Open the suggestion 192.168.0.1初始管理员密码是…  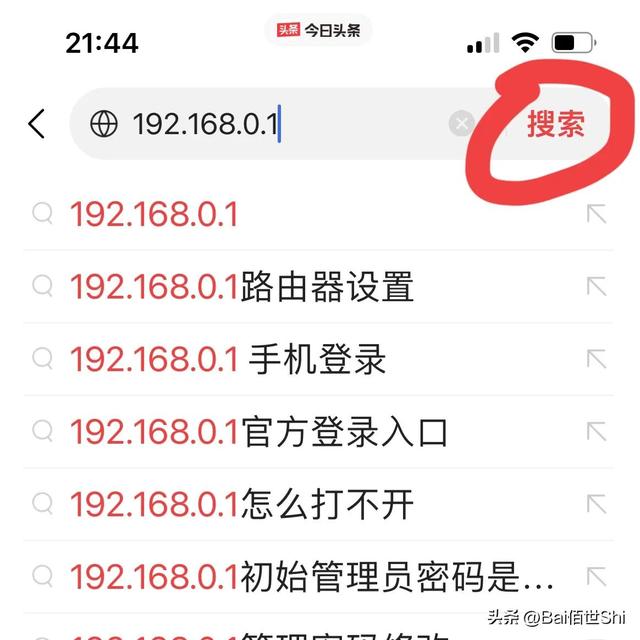[310, 577]
